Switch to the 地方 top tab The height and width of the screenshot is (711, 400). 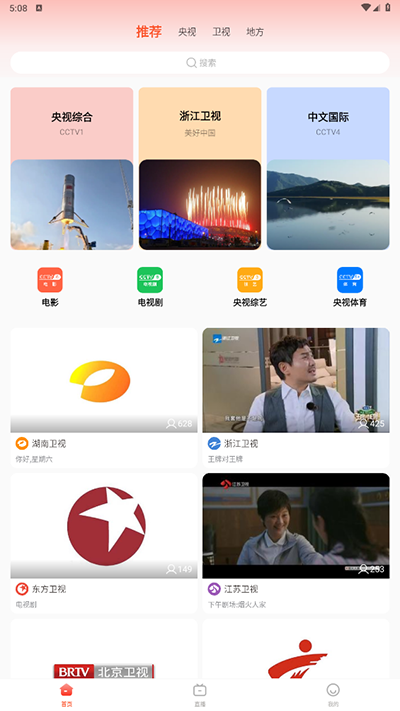coord(255,32)
